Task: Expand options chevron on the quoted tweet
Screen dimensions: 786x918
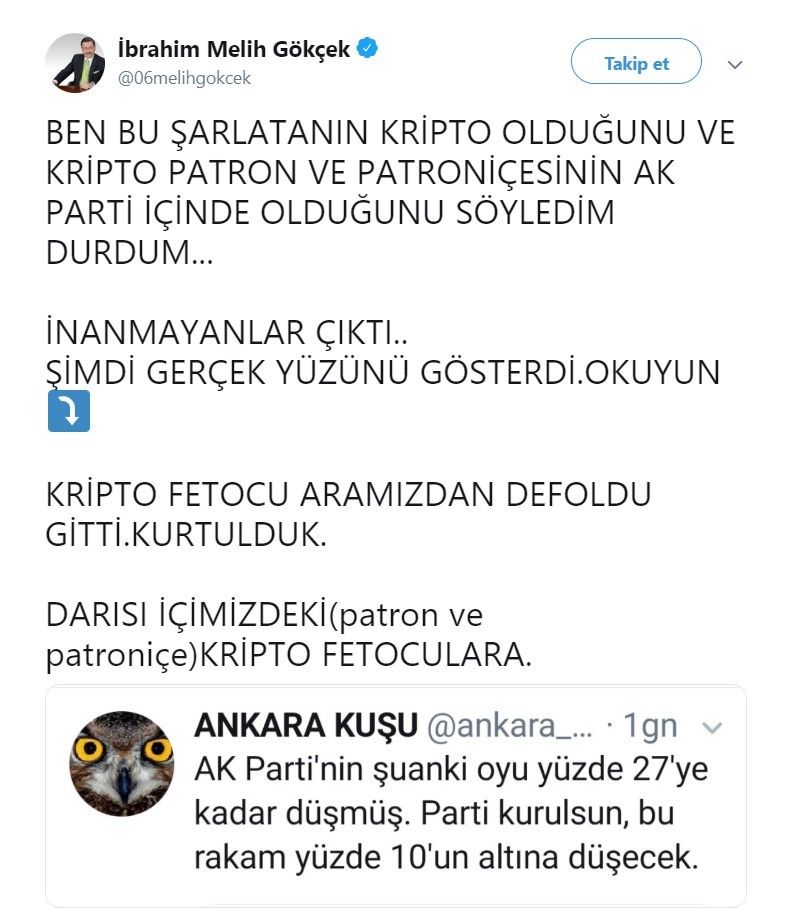Action: pos(712,727)
